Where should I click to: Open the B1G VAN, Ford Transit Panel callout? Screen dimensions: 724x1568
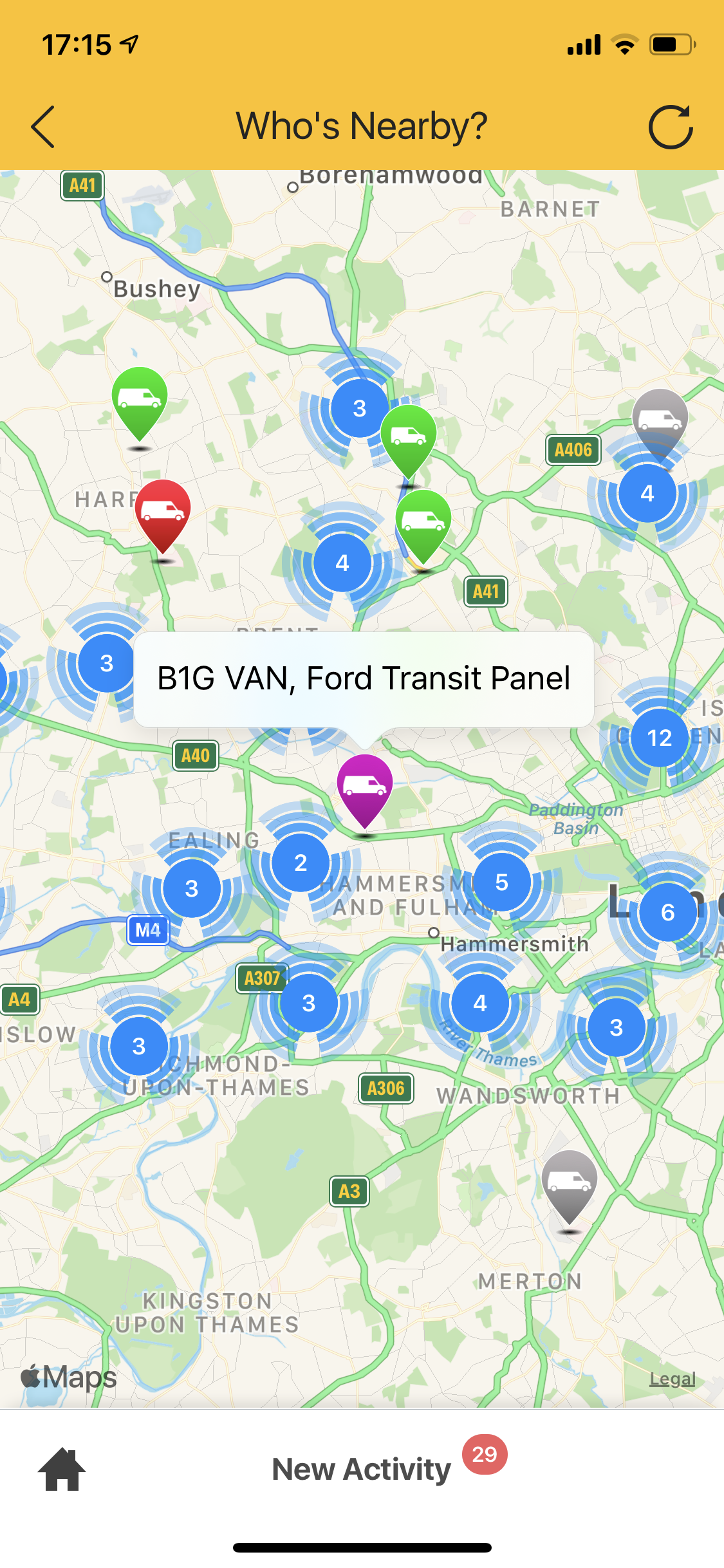click(364, 678)
